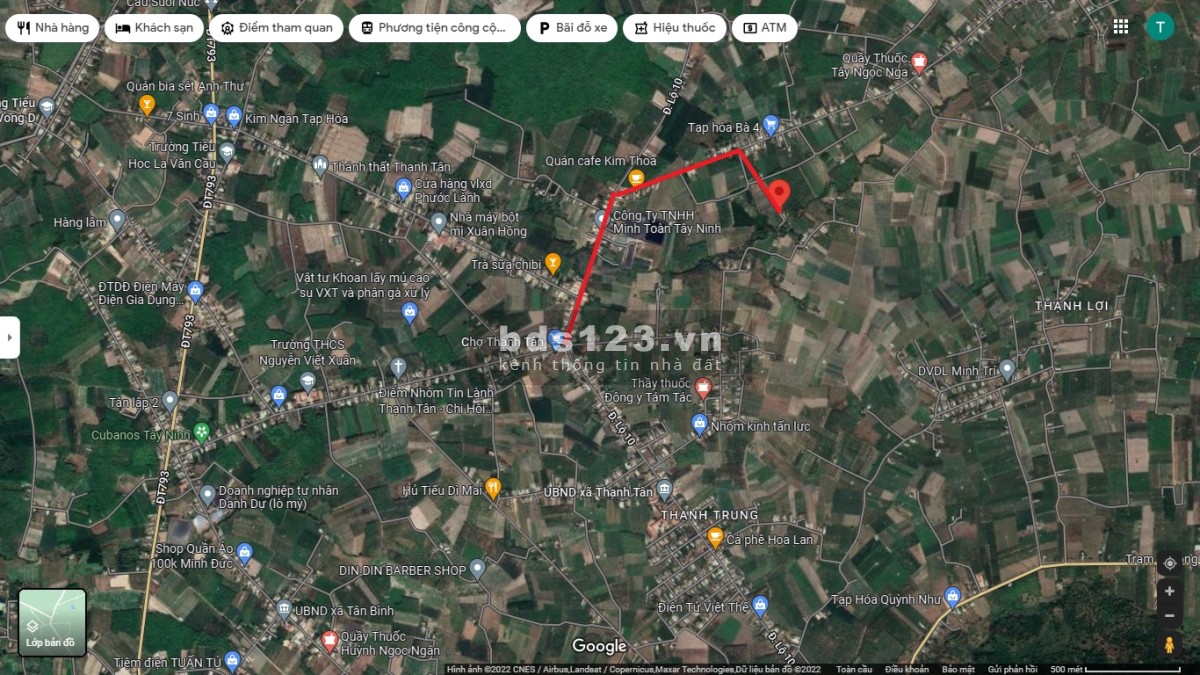Screen dimensions: 1200x675
Task: Switch layer to Lớp bản đồ
Action: [52, 622]
